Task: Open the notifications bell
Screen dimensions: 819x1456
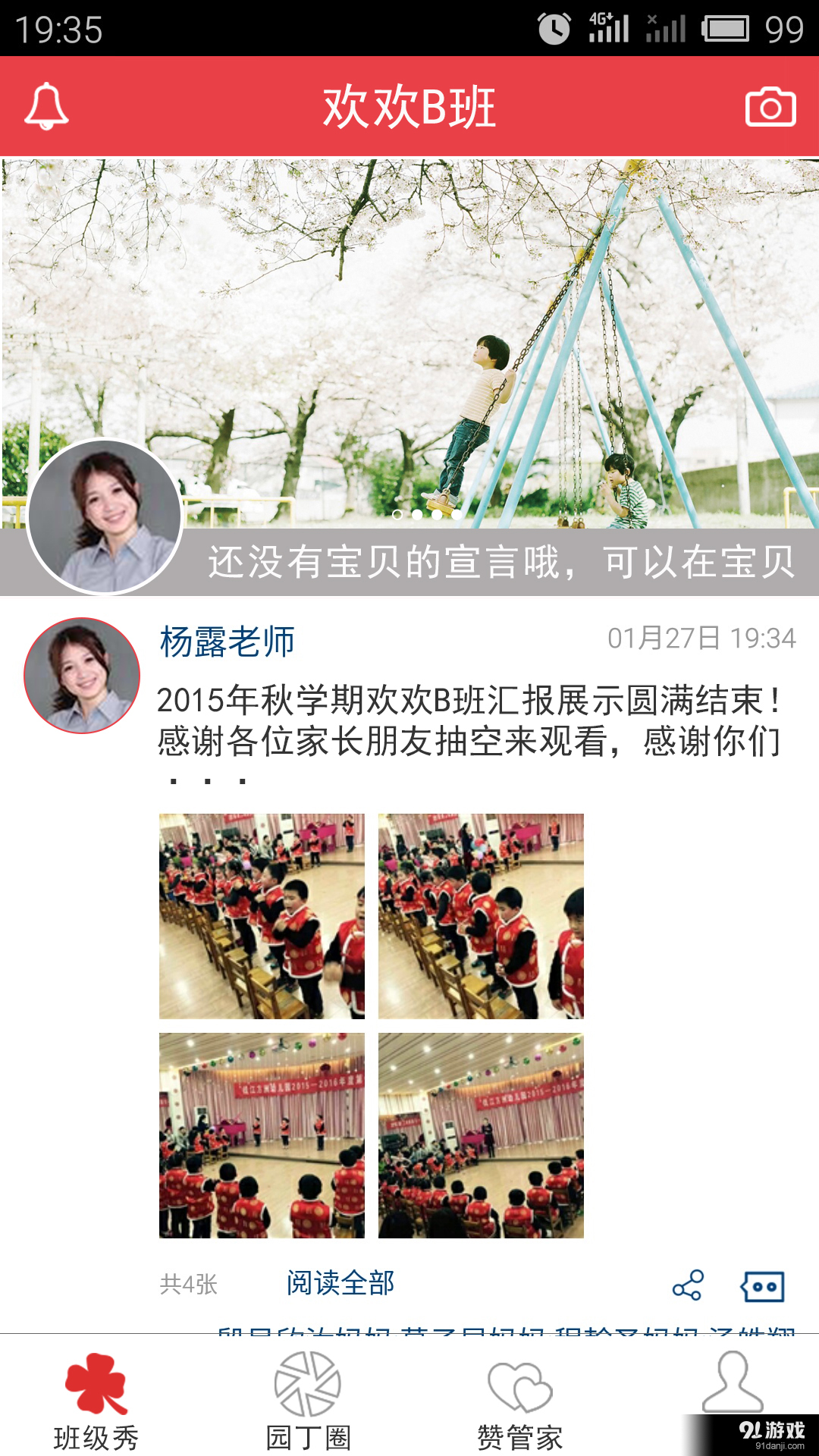Action: click(x=47, y=106)
